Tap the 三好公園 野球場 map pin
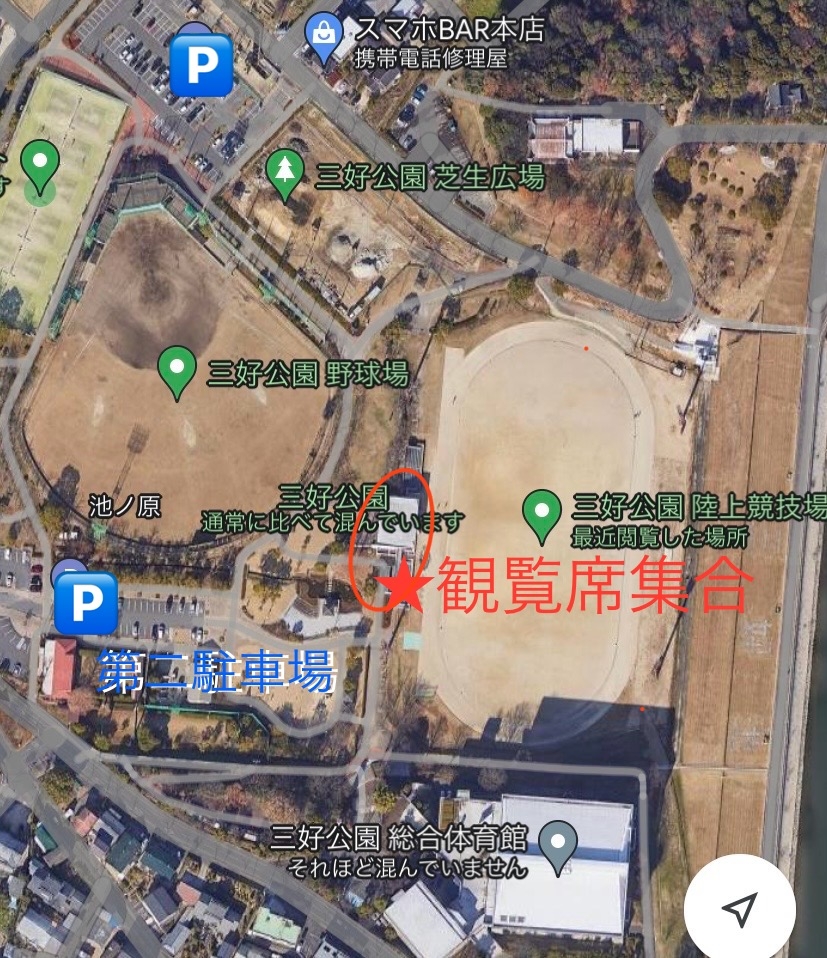 [177, 371]
